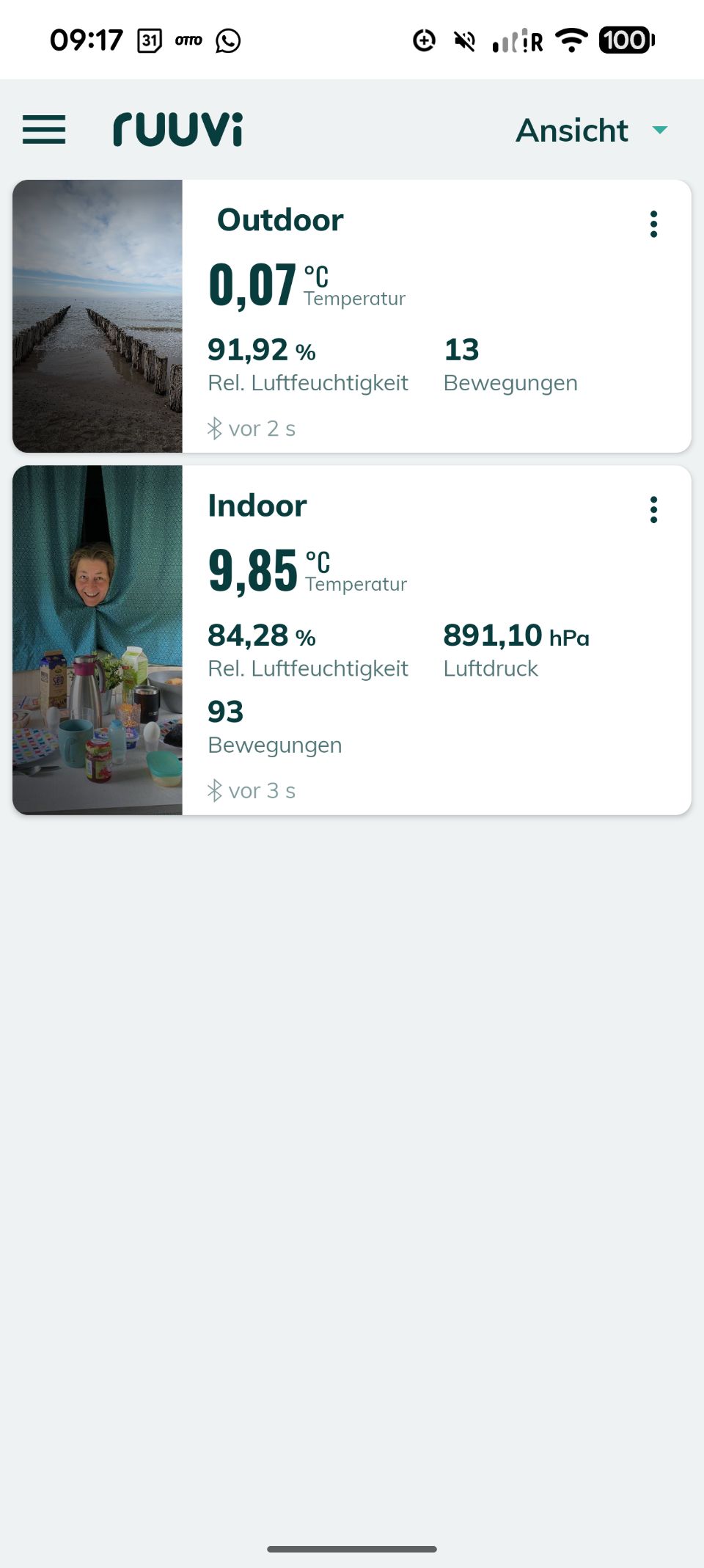This screenshot has width=704, height=1568.
Task: Show more options for Indoor sensor
Action: tap(653, 509)
